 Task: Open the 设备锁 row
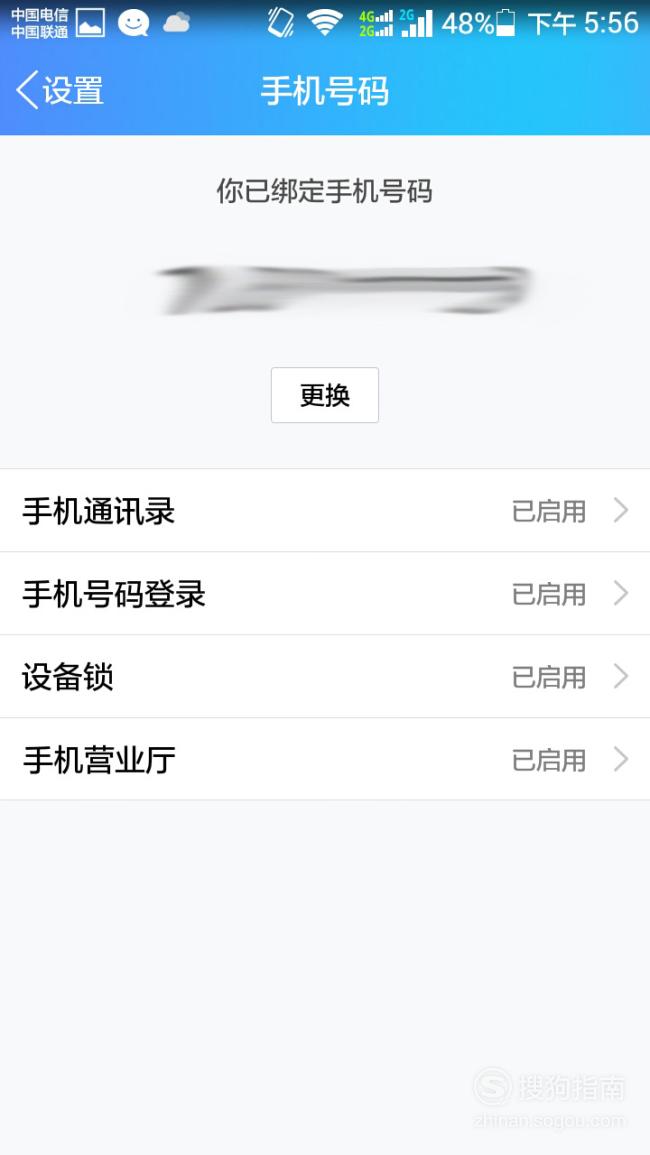[x=325, y=677]
